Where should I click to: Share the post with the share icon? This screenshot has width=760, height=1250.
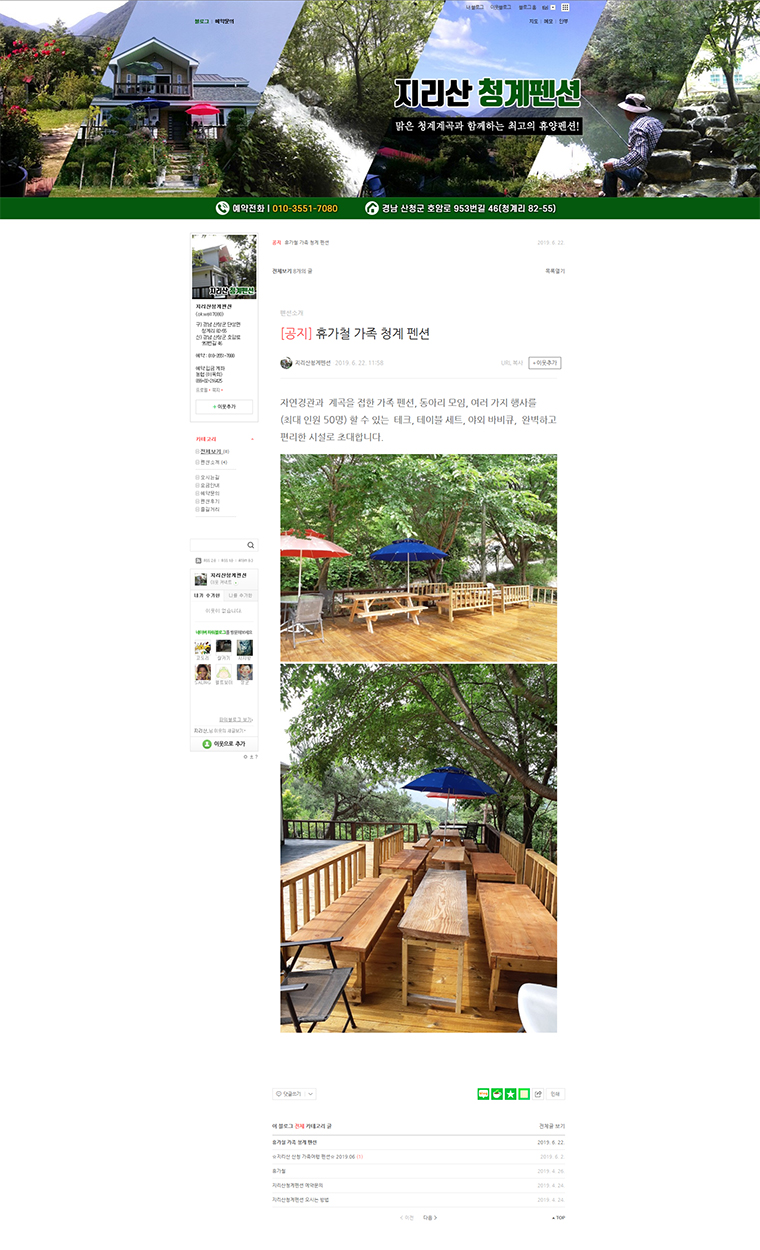[x=538, y=1094]
